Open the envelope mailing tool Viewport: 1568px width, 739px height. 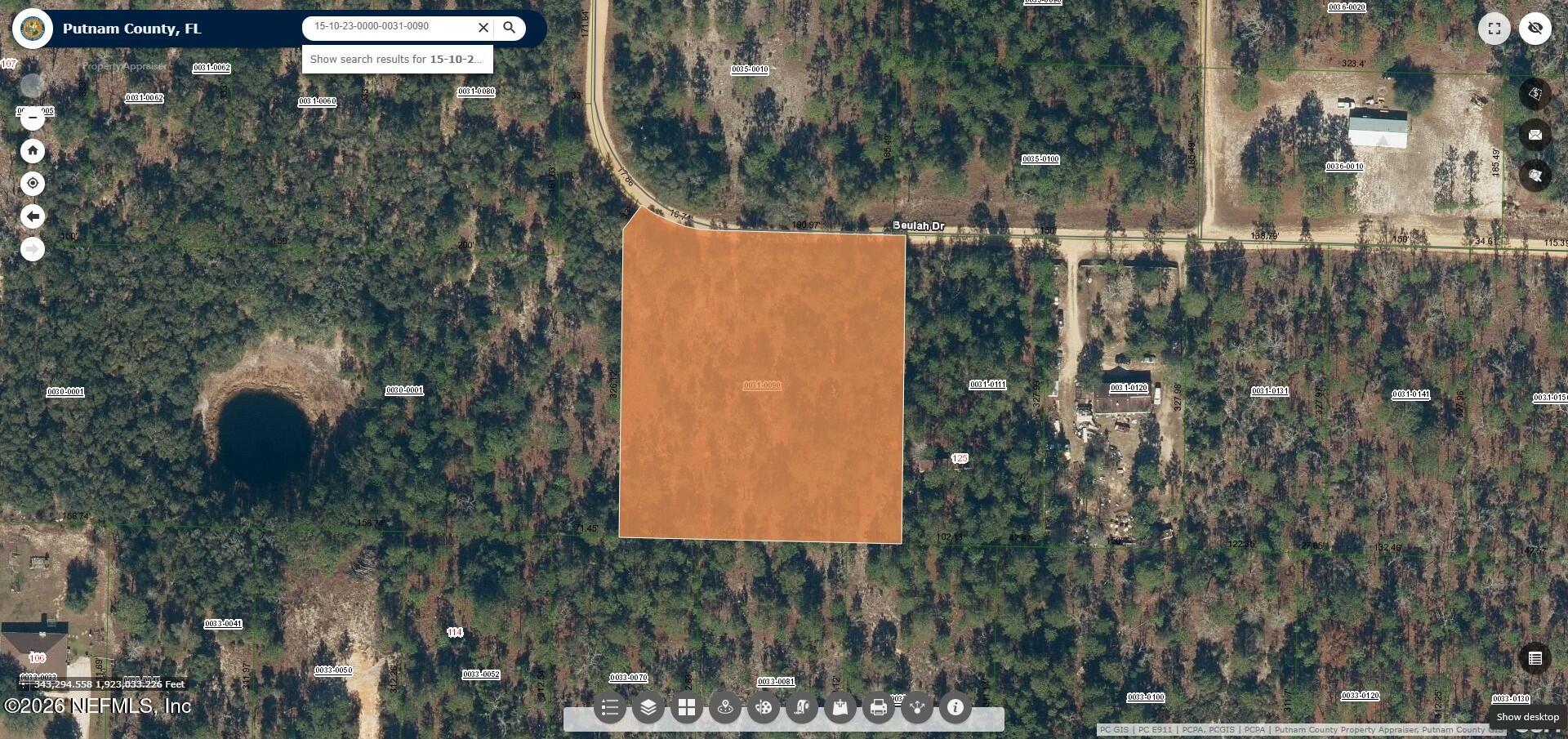click(x=1535, y=135)
